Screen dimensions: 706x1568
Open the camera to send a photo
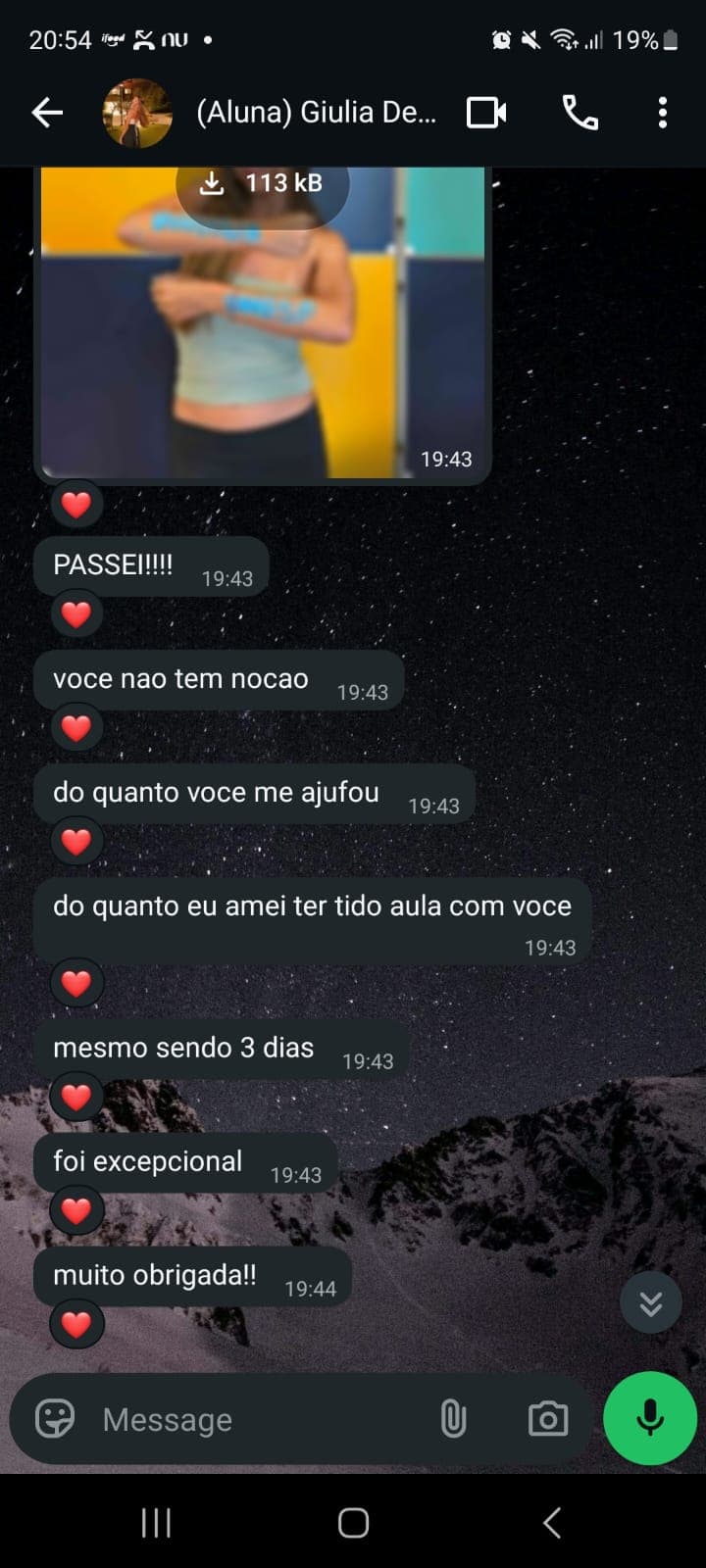pyautogui.click(x=548, y=1418)
